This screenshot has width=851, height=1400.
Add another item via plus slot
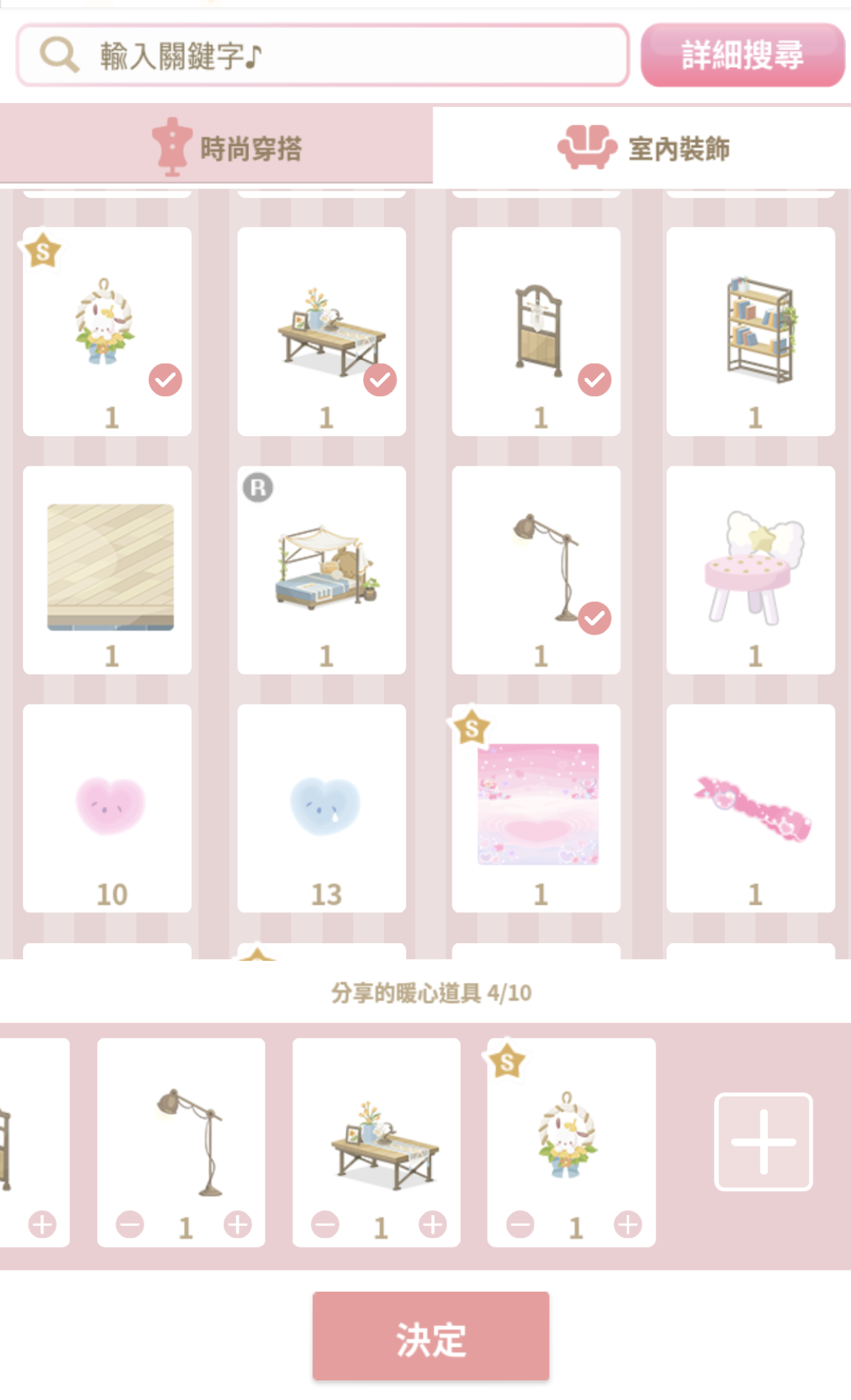pyautogui.click(x=763, y=1142)
